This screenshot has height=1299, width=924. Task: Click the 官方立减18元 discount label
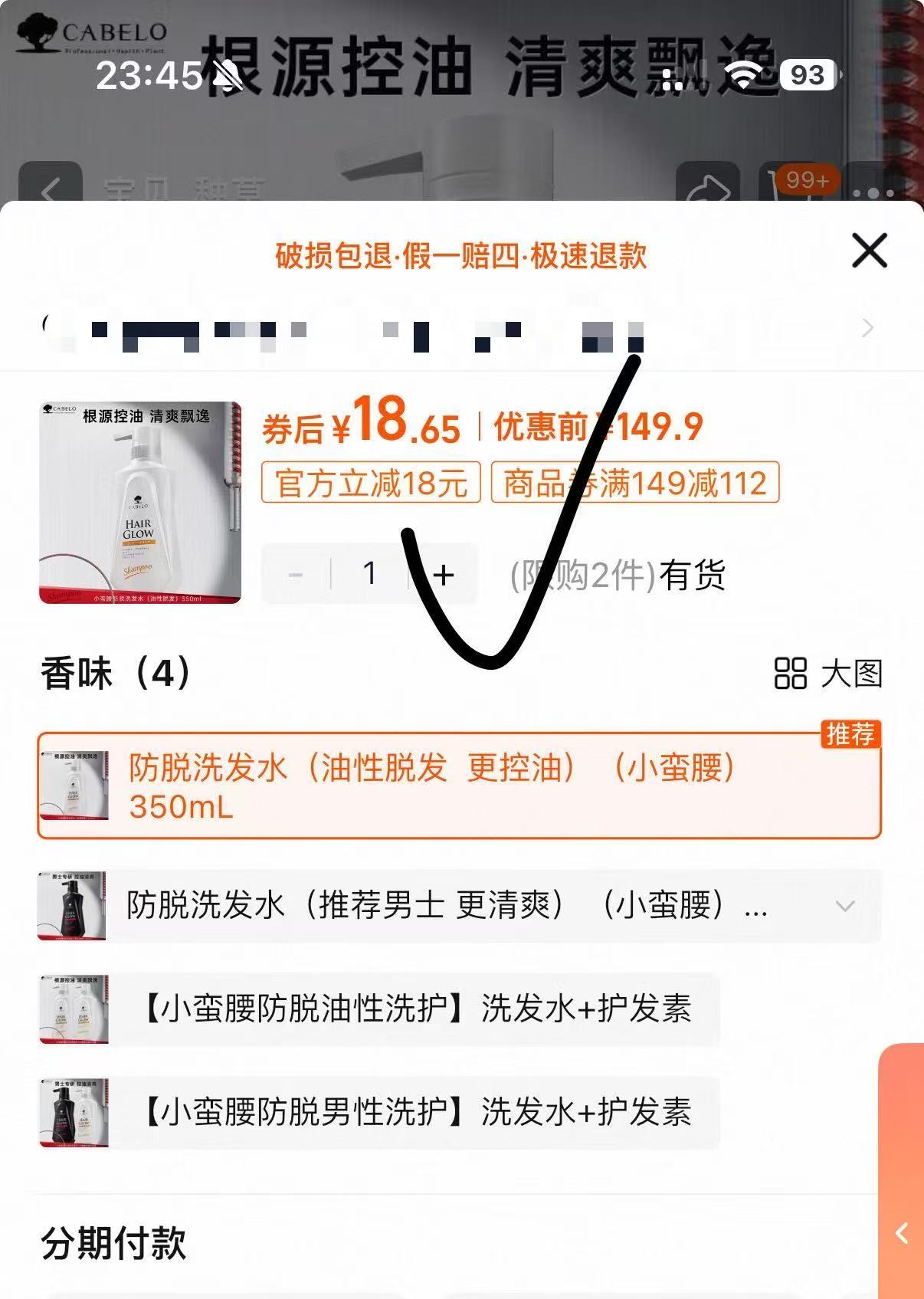click(x=371, y=482)
